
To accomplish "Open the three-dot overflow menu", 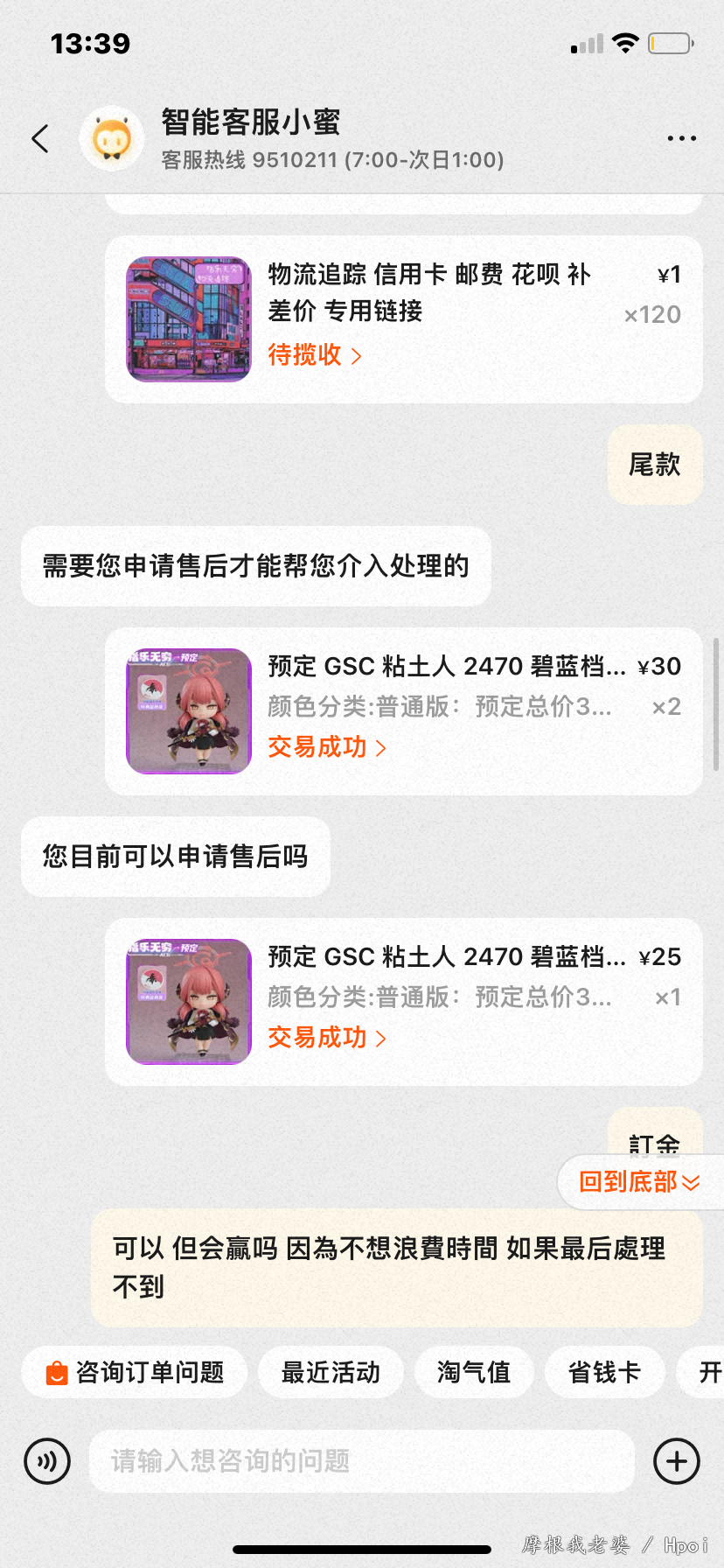I will (681, 138).
